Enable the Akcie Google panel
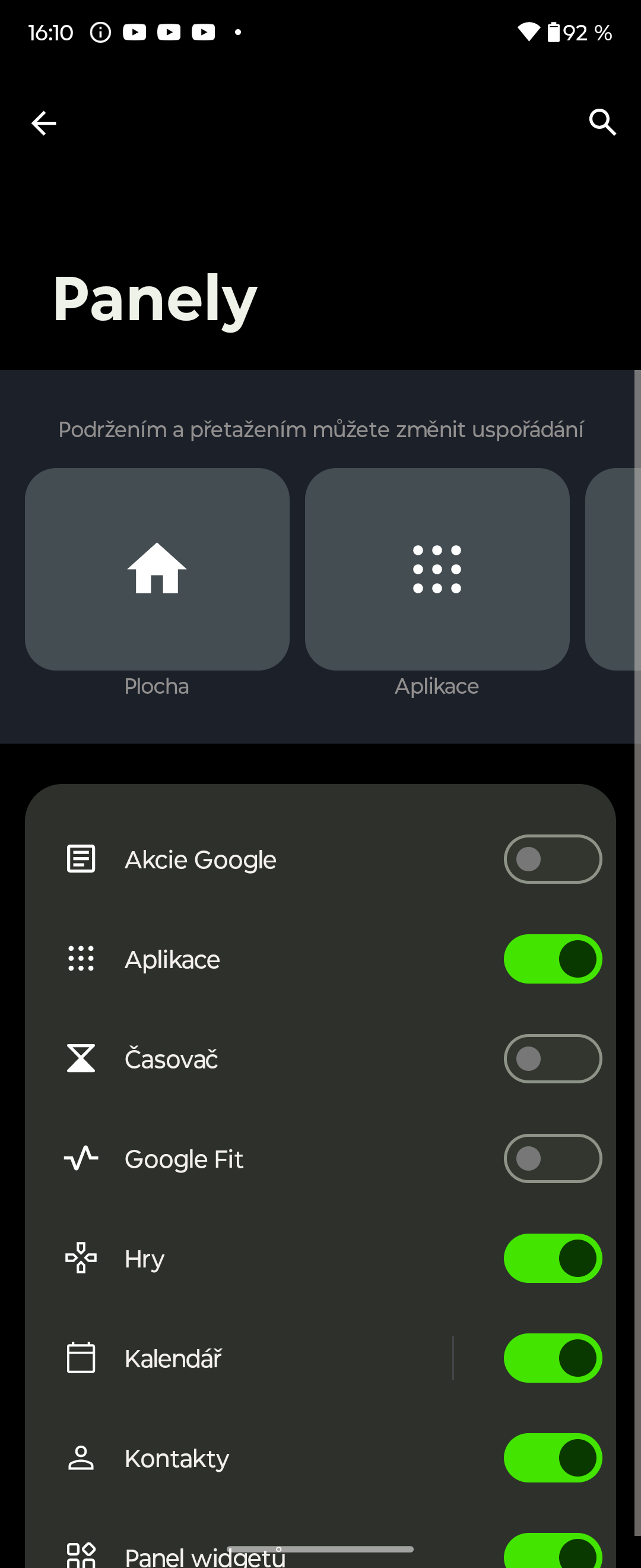 coord(552,859)
